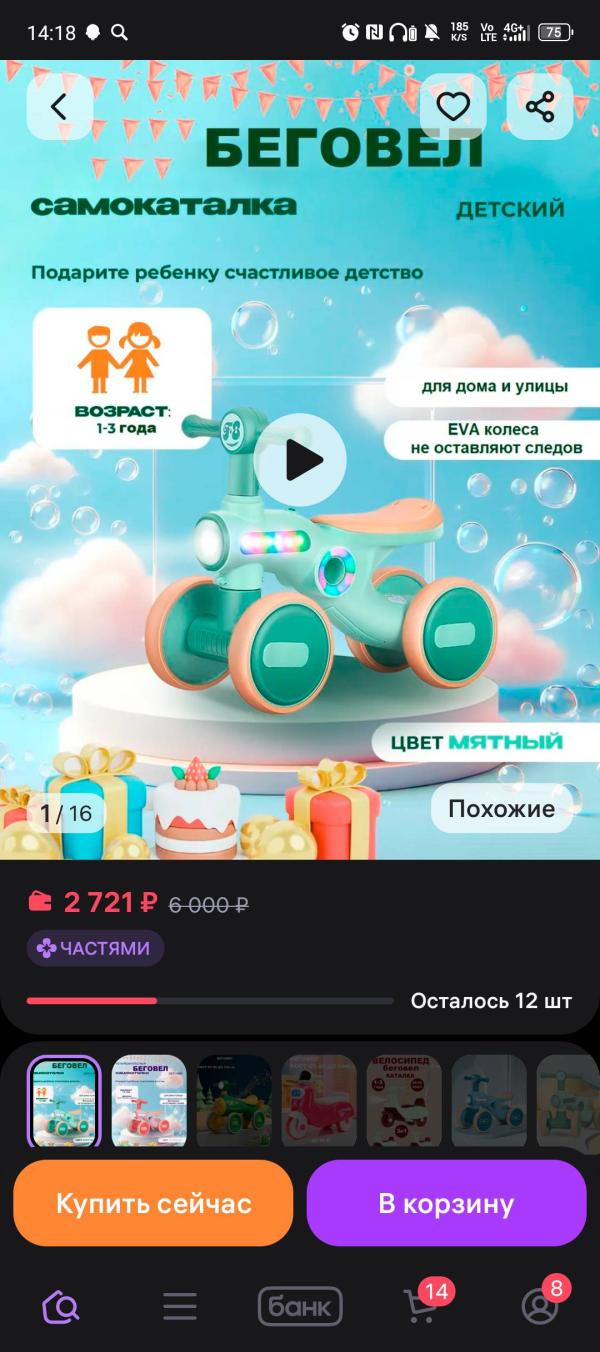Add item with В корзину button

point(446,1203)
